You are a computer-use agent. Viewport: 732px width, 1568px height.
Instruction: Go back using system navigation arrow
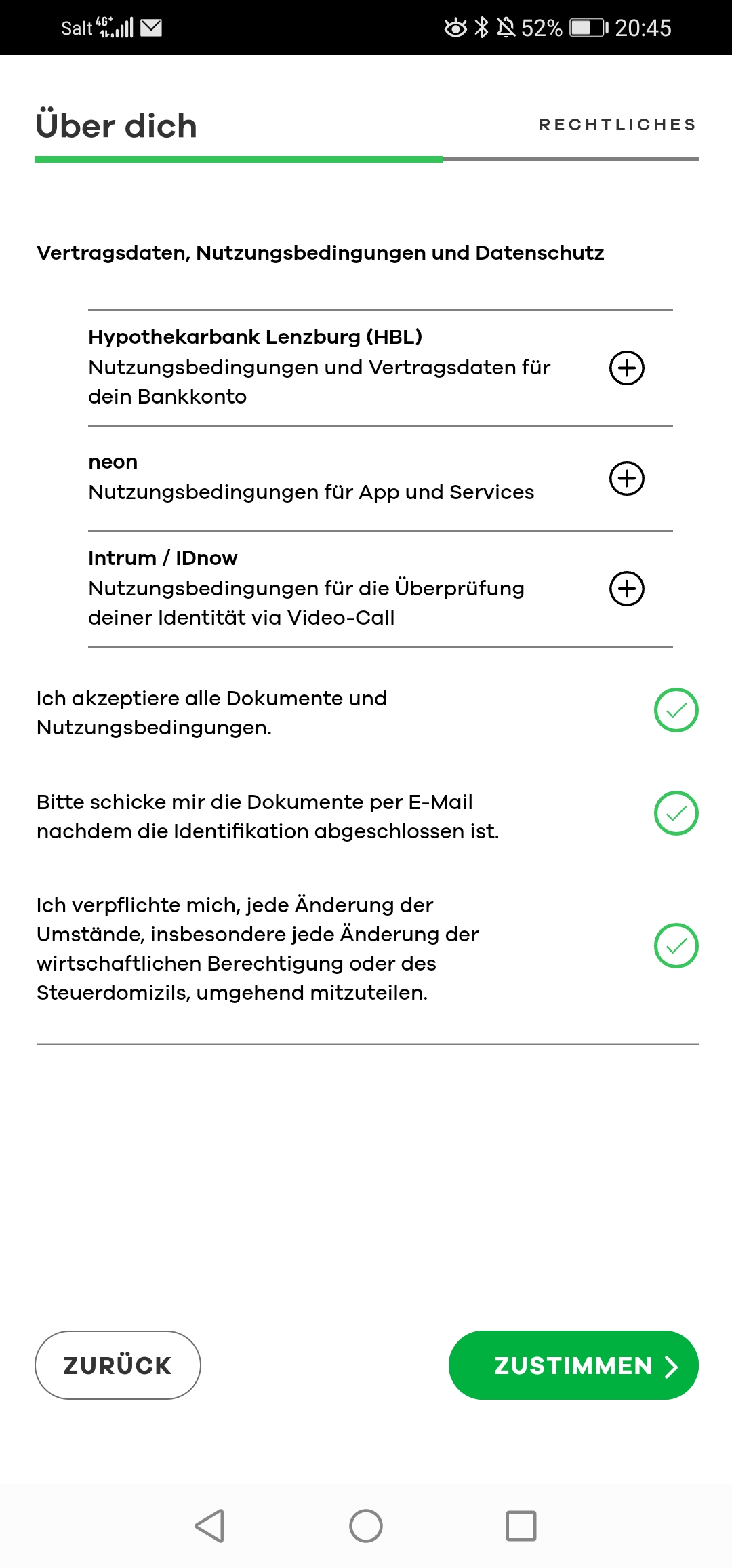point(209,1526)
